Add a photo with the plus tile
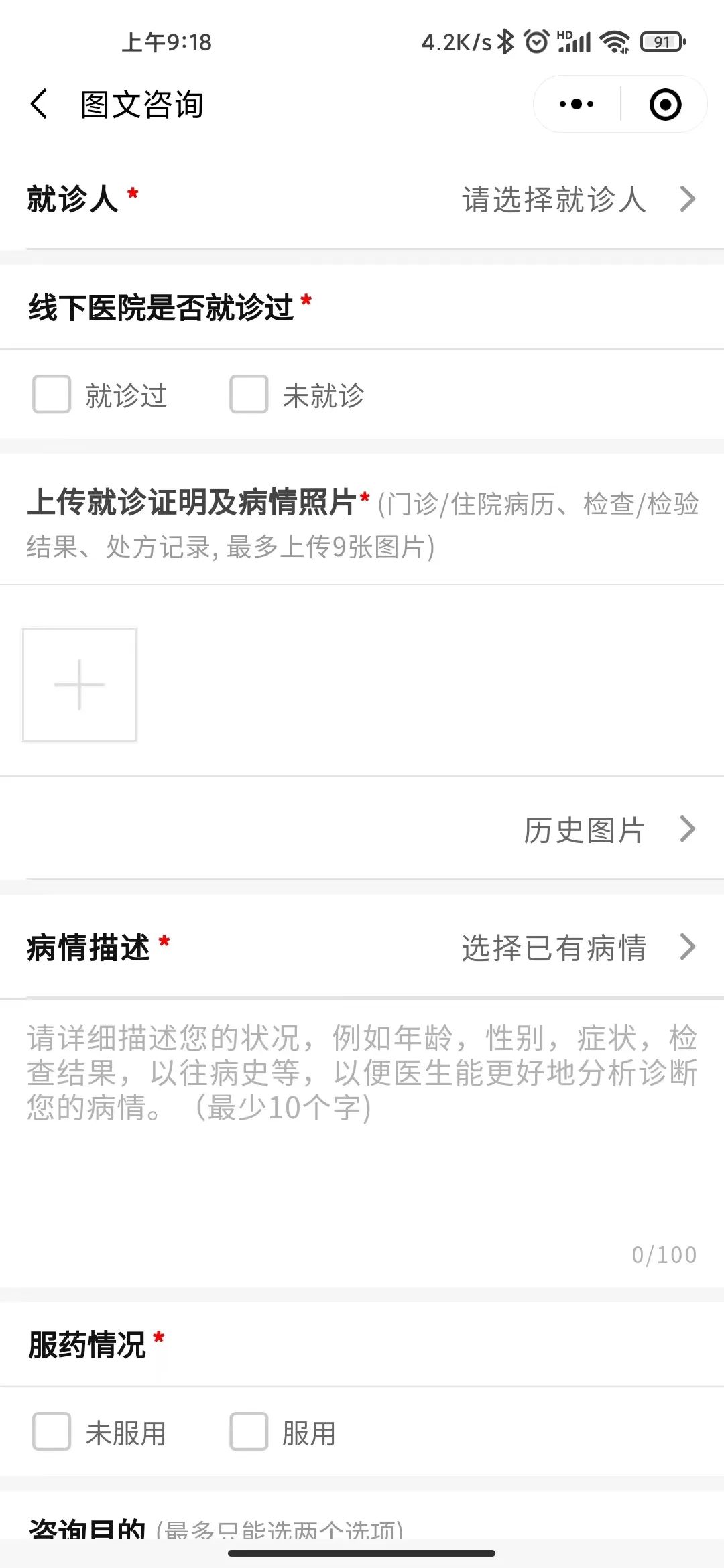The image size is (724, 1568). (80, 685)
